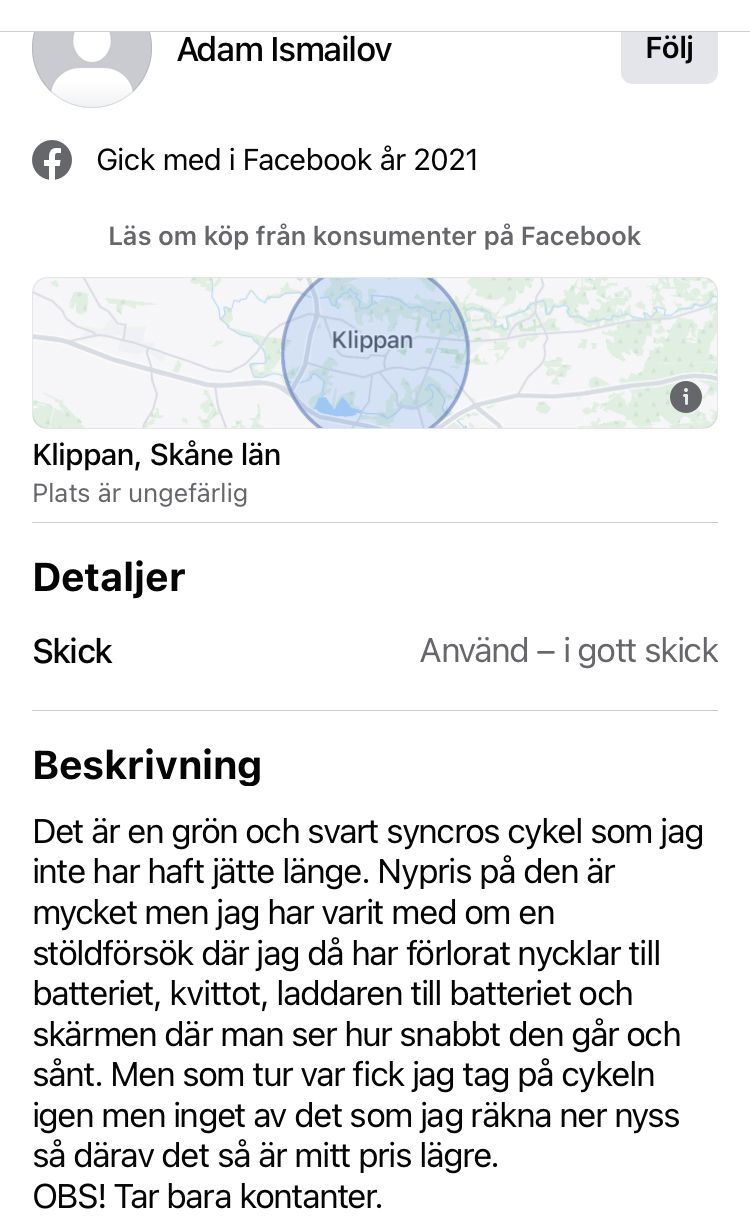Viewport: 750px width, 1221px height.
Task: Follow seller Adam Ismailov
Action: [669, 54]
